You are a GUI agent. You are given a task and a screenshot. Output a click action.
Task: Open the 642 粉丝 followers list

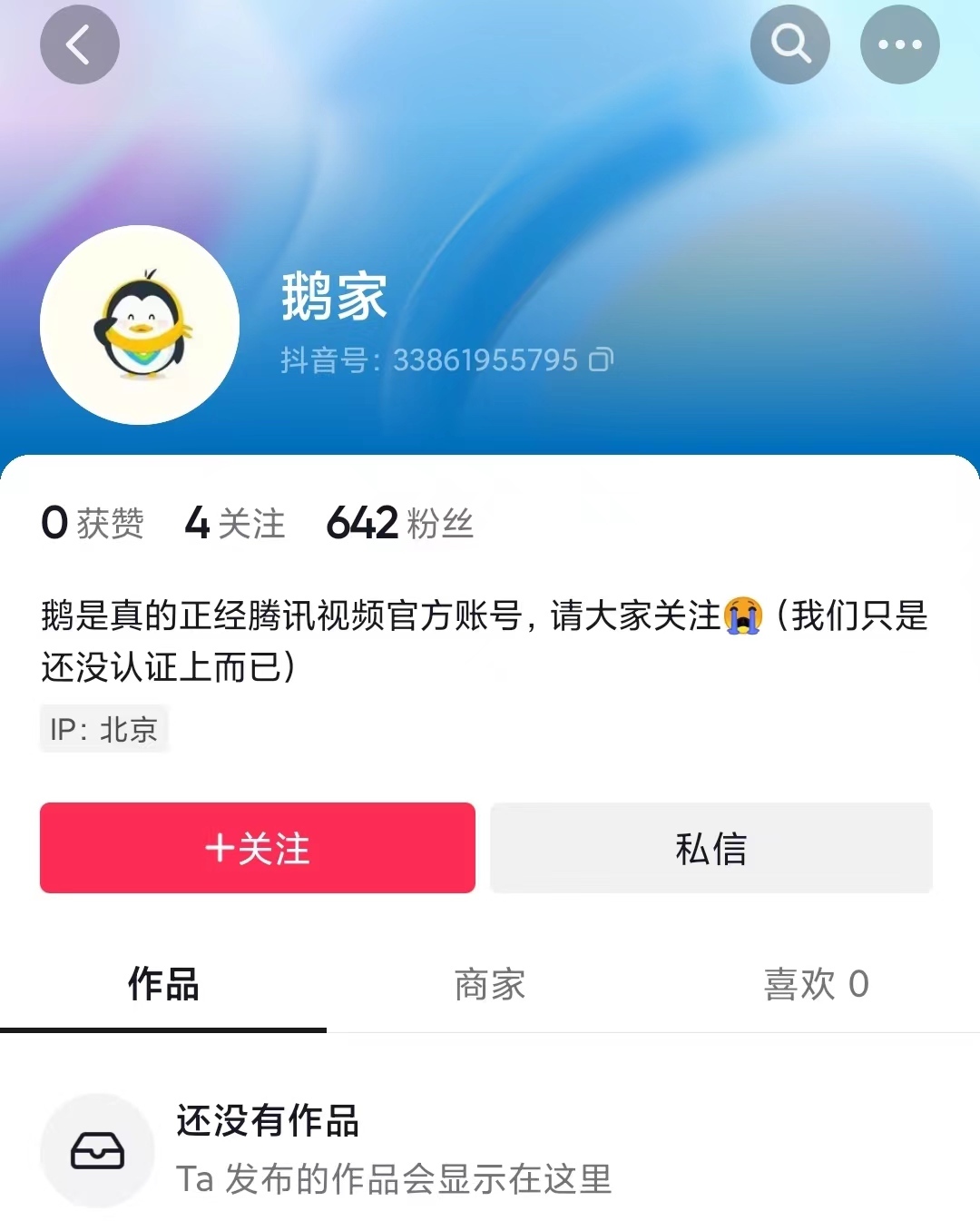(399, 523)
